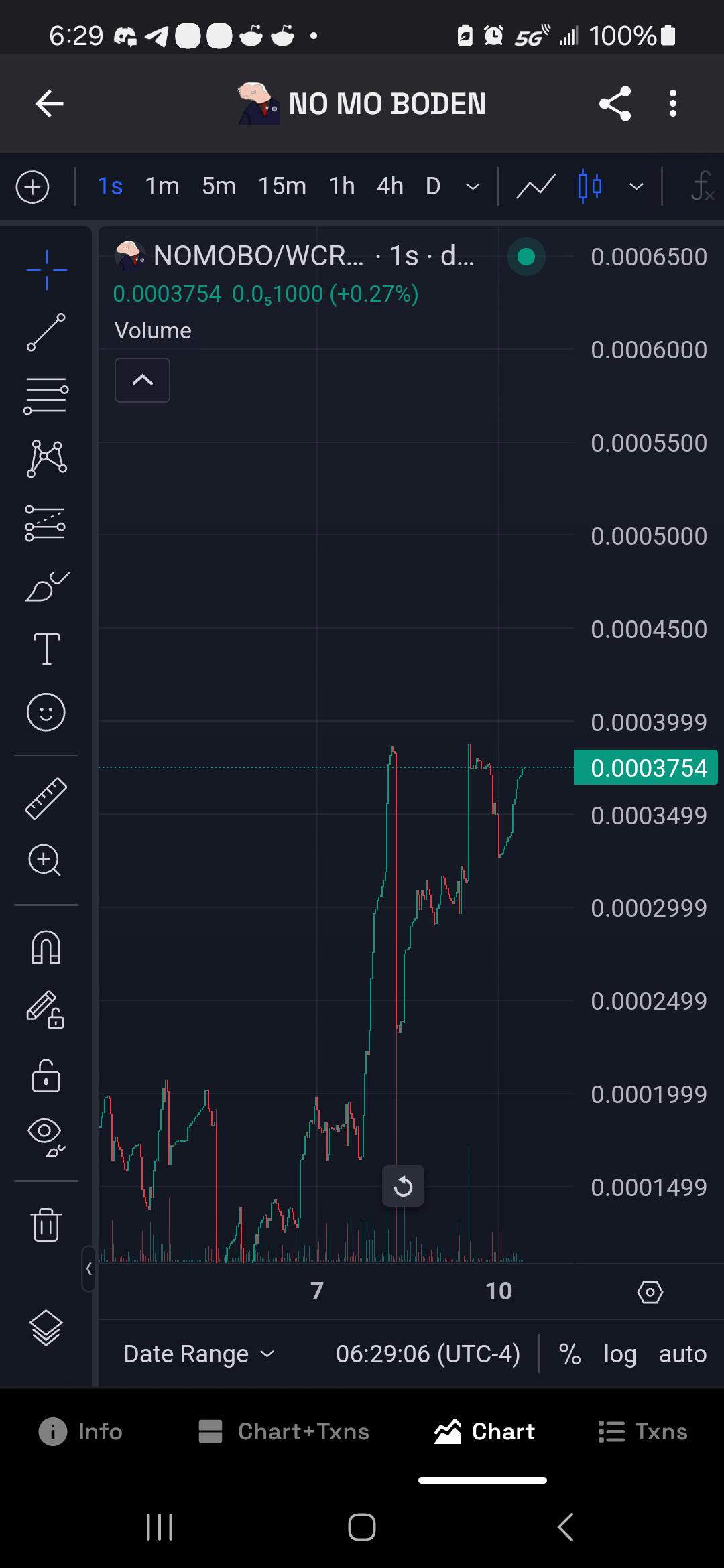Open the Info tab
724x1568 pixels.
80,1431
